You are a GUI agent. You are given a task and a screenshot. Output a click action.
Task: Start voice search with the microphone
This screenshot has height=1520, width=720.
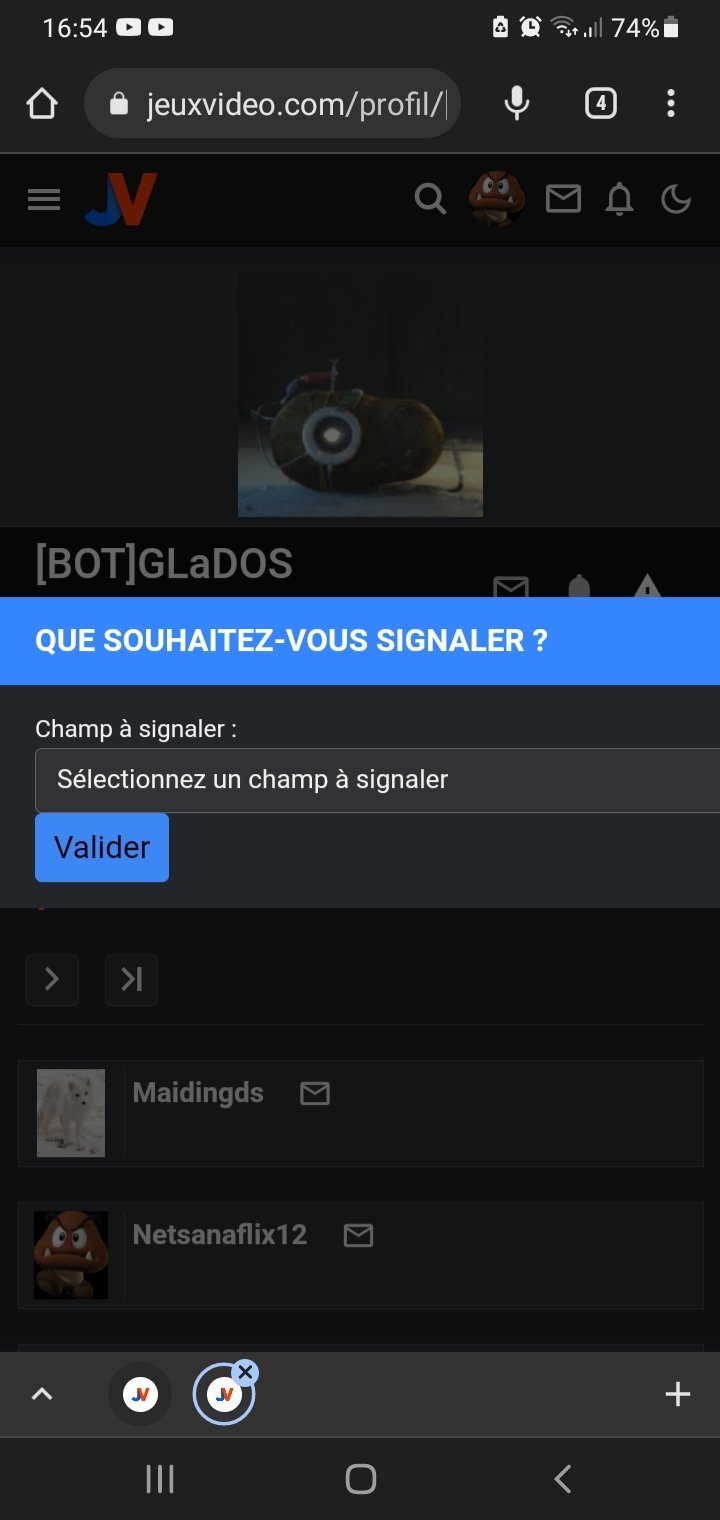[517, 103]
